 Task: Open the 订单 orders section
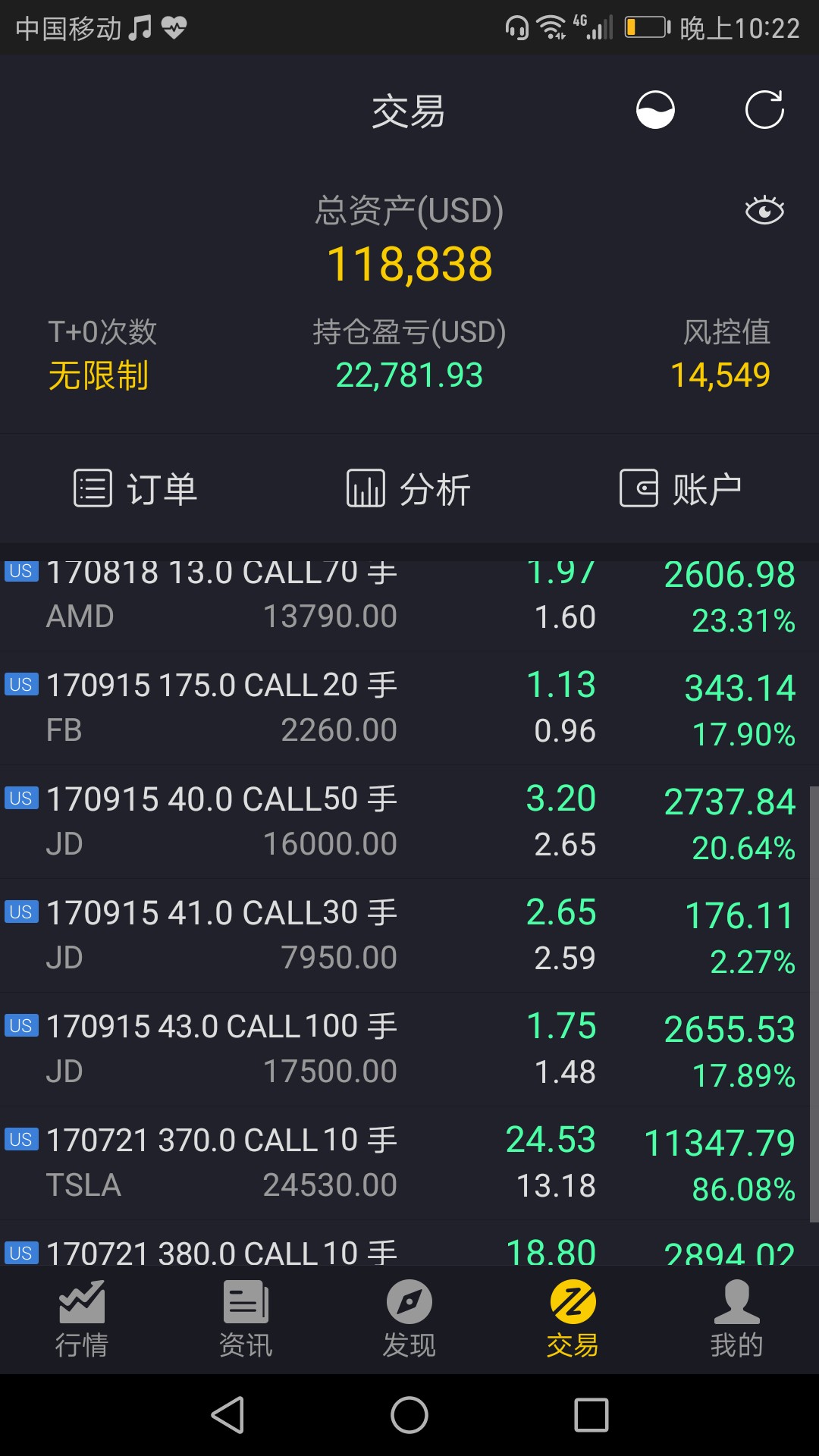point(136,488)
